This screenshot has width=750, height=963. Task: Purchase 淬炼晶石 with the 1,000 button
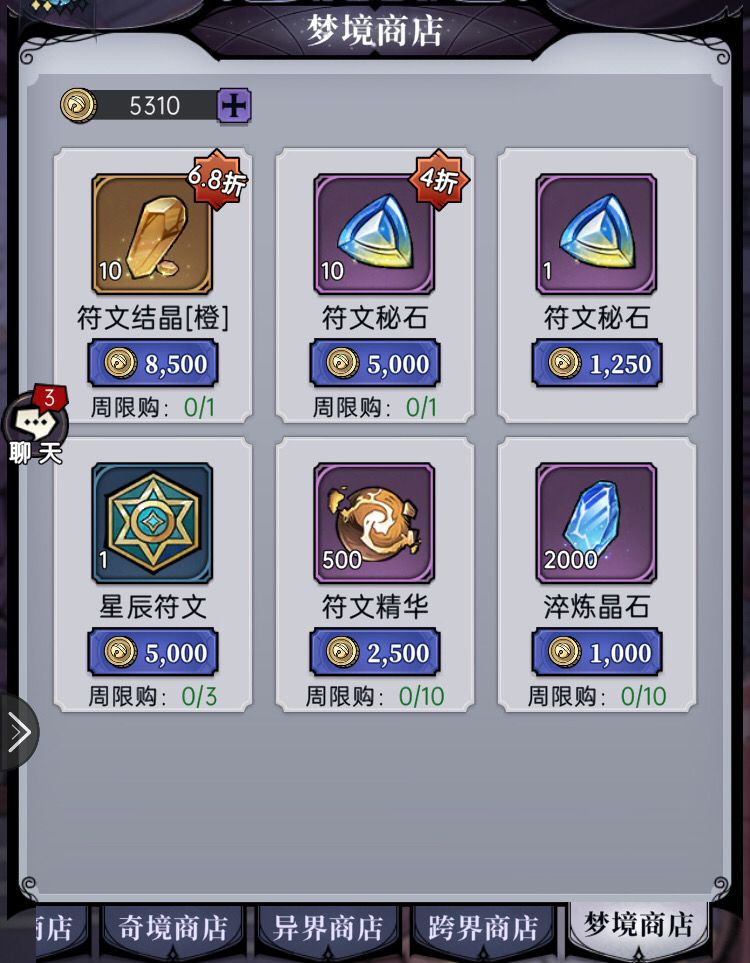click(x=597, y=652)
